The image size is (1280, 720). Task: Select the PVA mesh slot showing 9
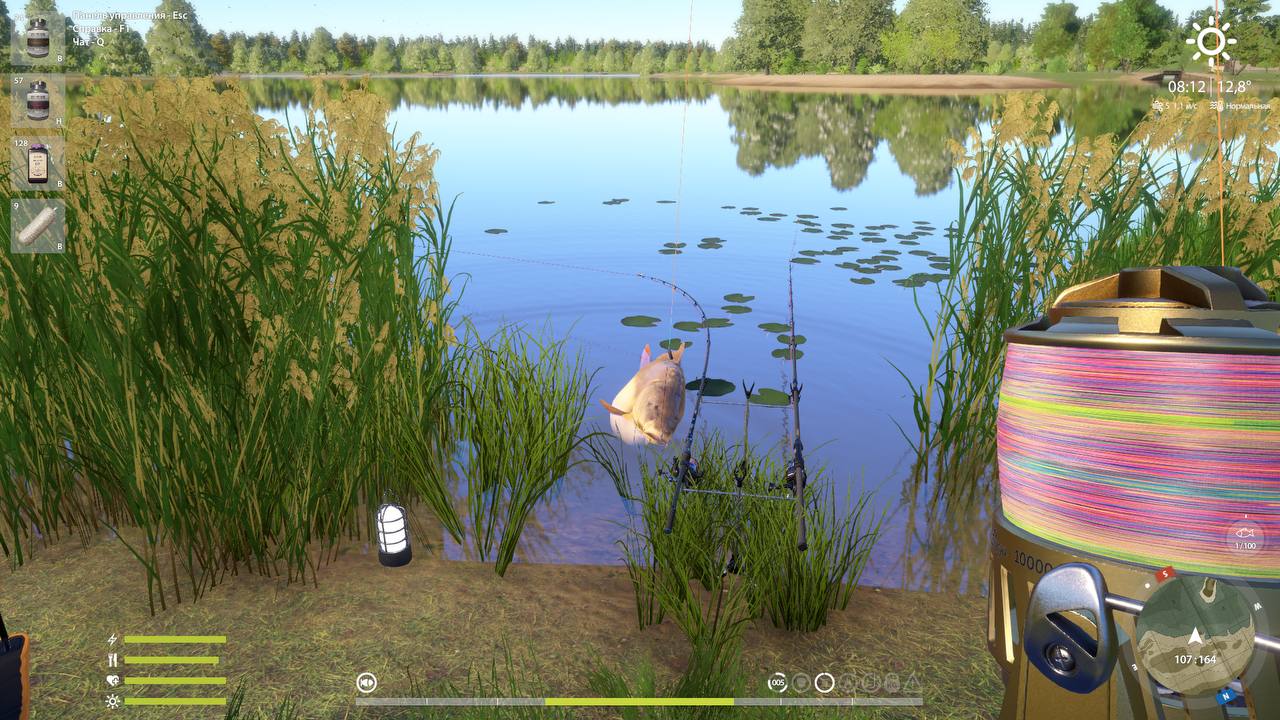coord(38,226)
